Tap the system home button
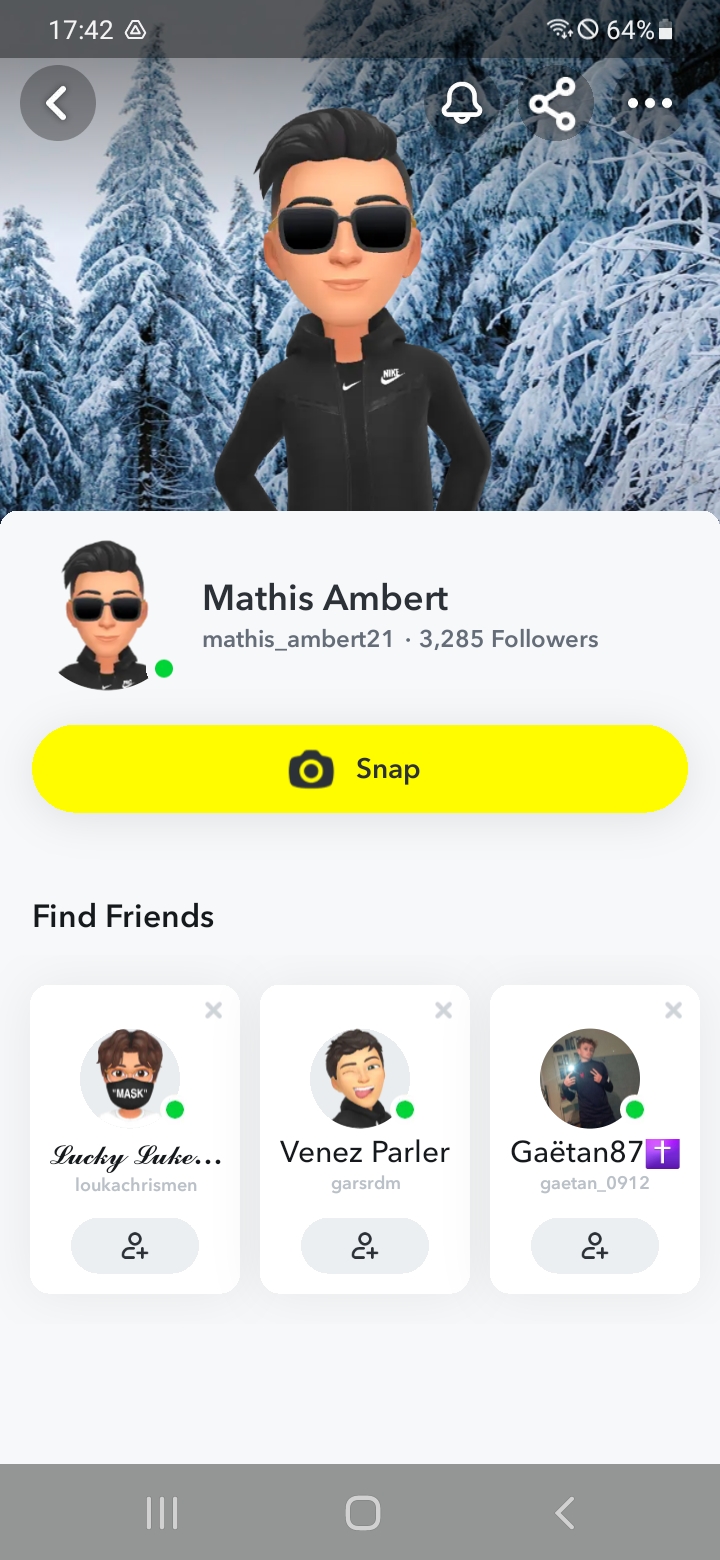Viewport: 720px width, 1560px height. pyautogui.click(x=362, y=1513)
